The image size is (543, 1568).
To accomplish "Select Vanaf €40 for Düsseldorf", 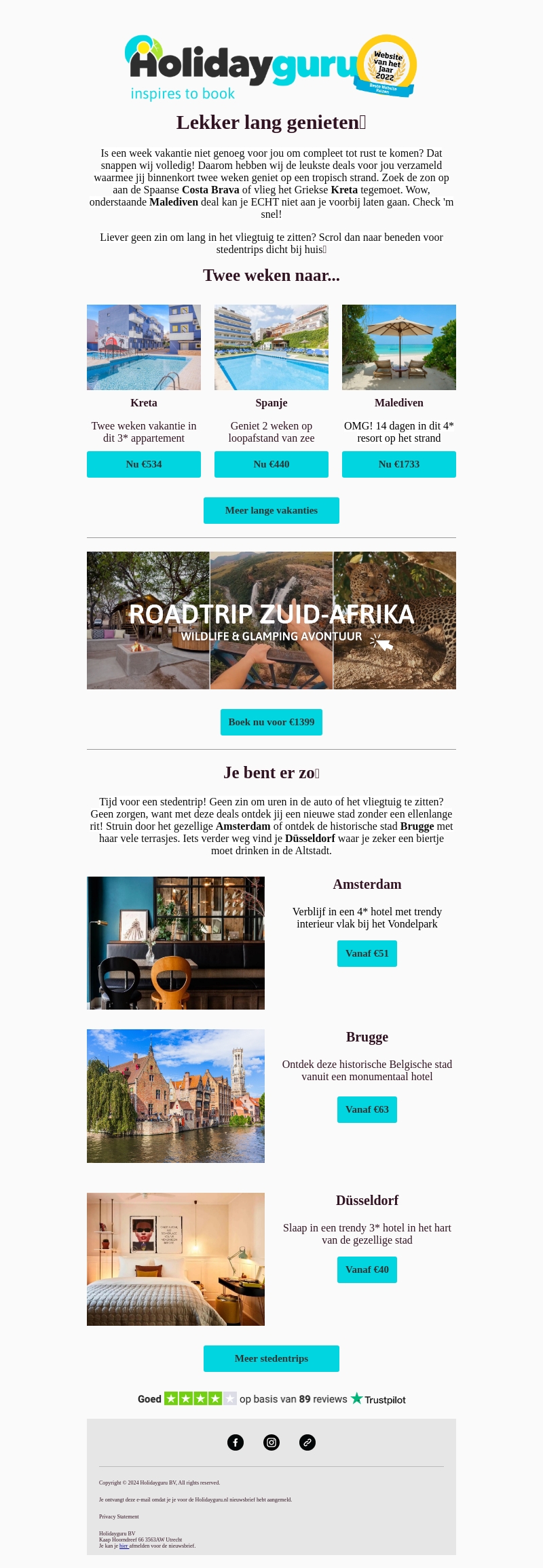I will pyautogui.click(x=367, y=1269).
